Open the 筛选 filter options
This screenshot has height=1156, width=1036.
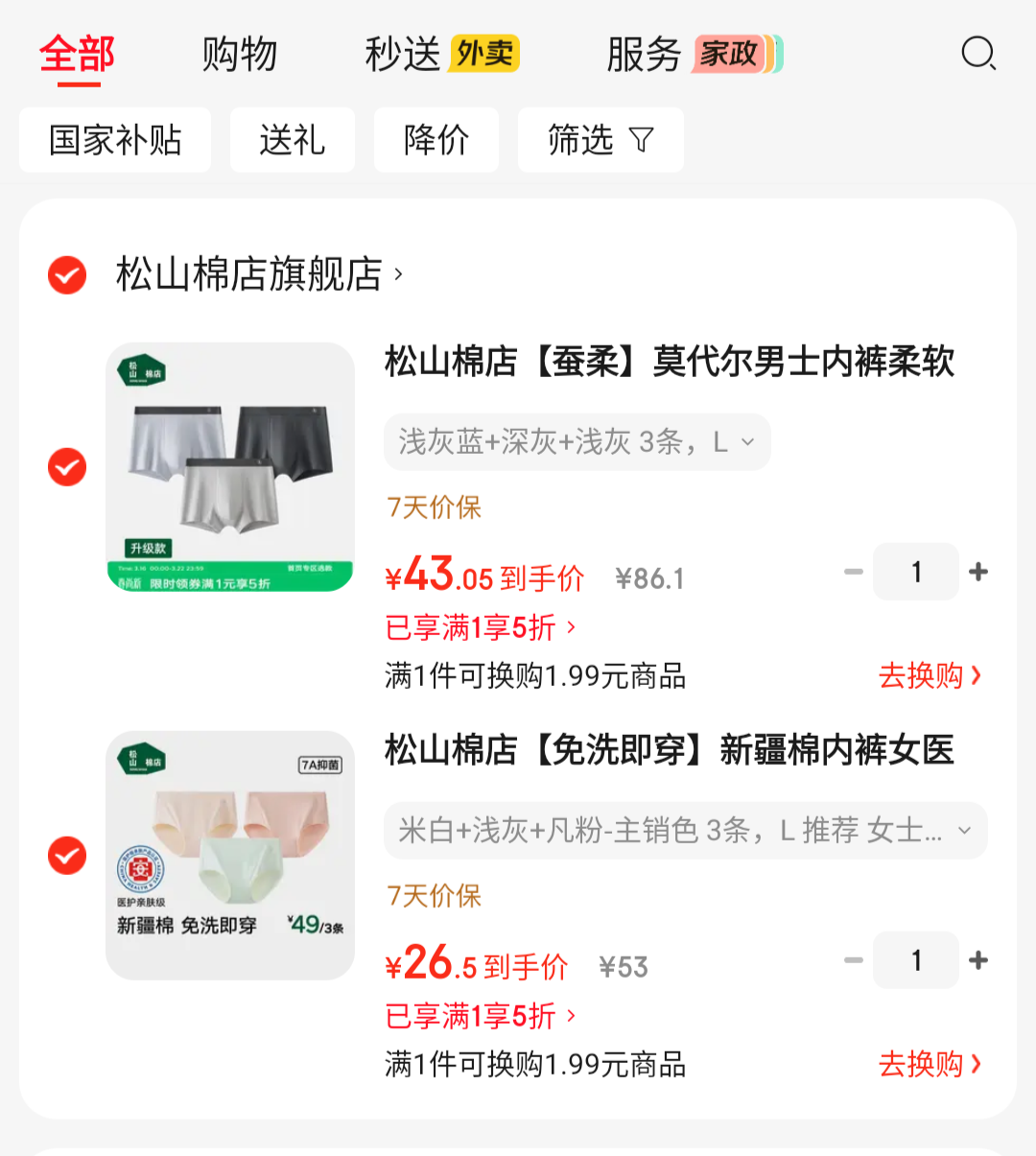pyautogui.click(x=600, y=140)
